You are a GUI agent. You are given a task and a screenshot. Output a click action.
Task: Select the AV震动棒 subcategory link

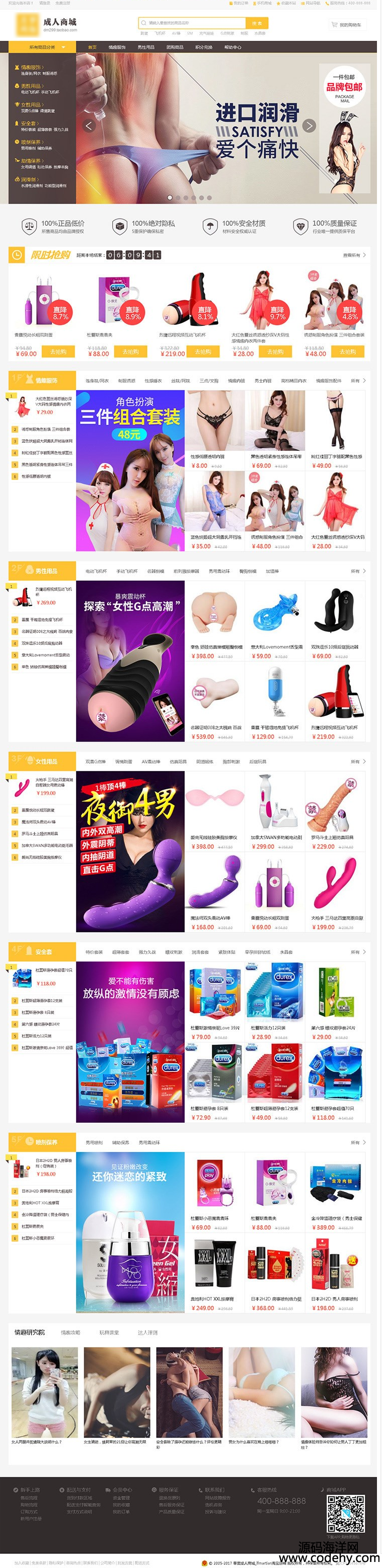click(x=150, y=762)
